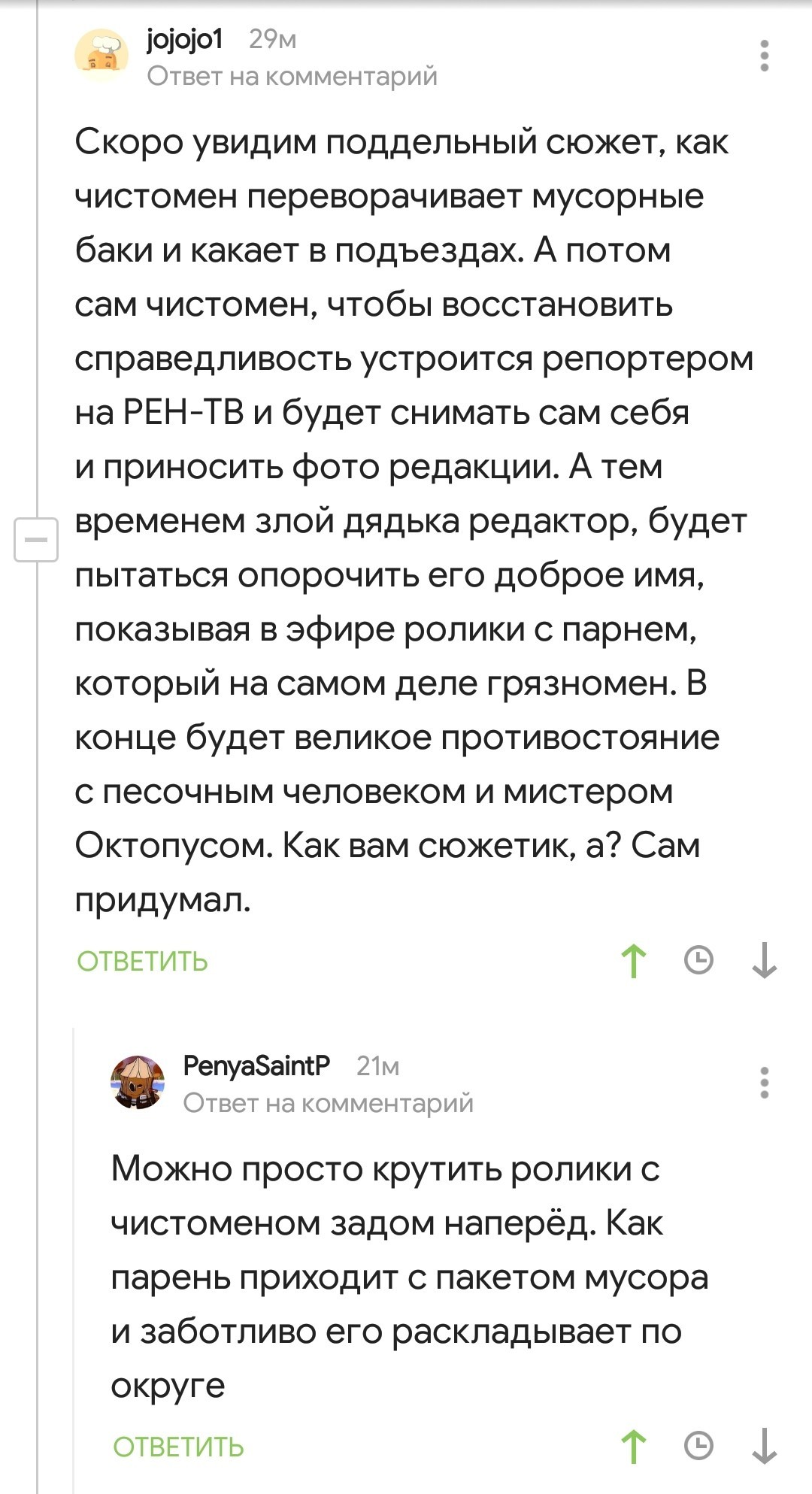Open PenyaSaintP's profile via username
Viewport: 812px width, 1494px height.
click(256, 1065)
